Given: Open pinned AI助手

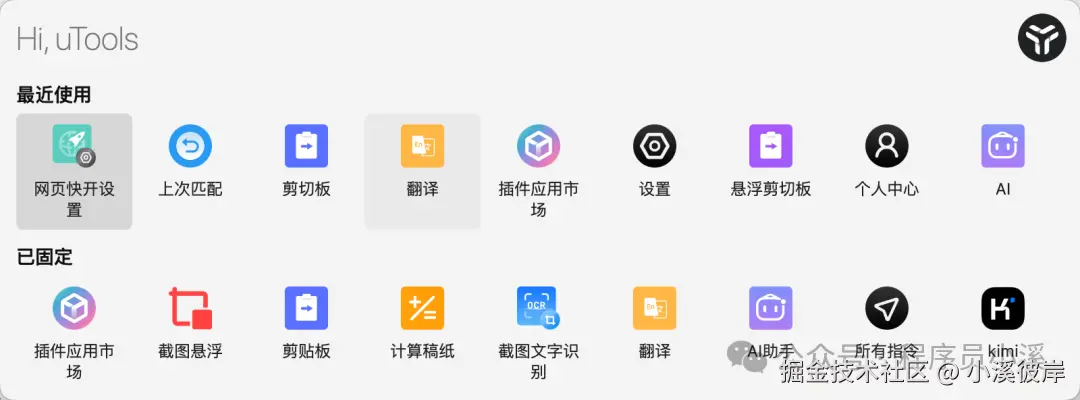Looking at the screenshot, I should [770, 322].
